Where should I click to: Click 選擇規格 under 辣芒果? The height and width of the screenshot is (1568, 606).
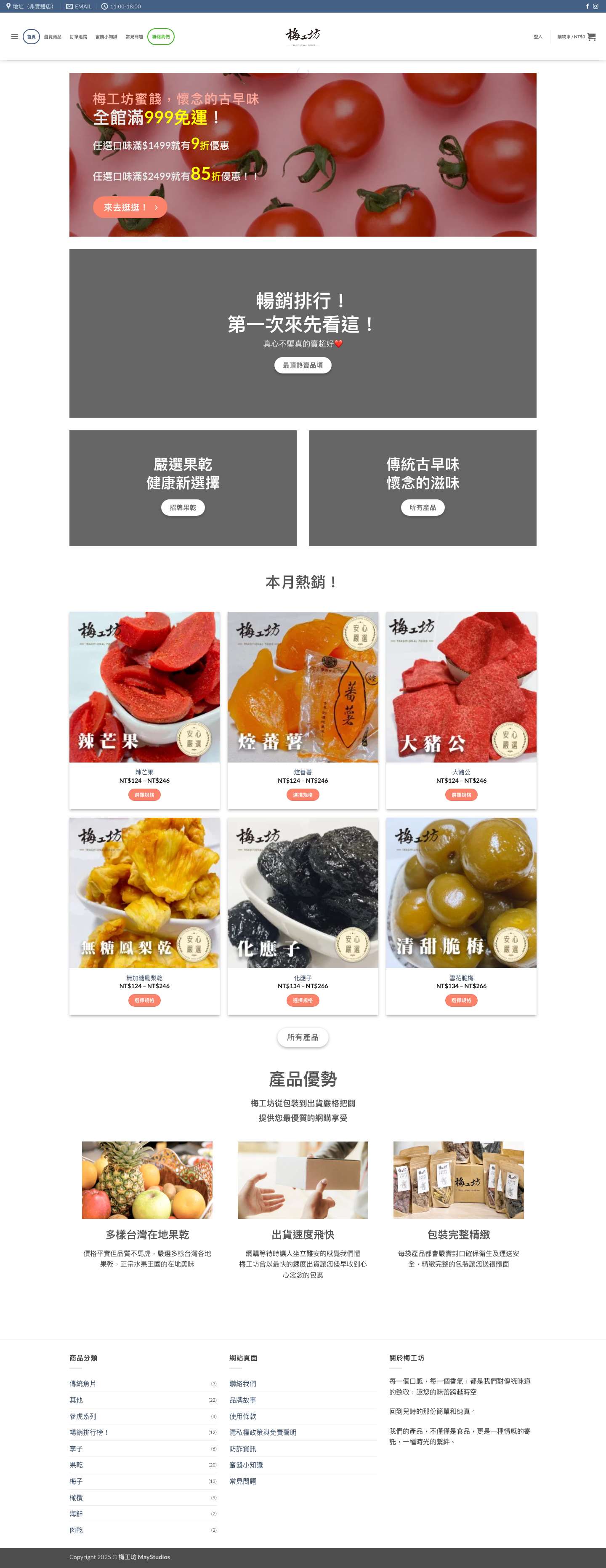(x=144, y=795)
